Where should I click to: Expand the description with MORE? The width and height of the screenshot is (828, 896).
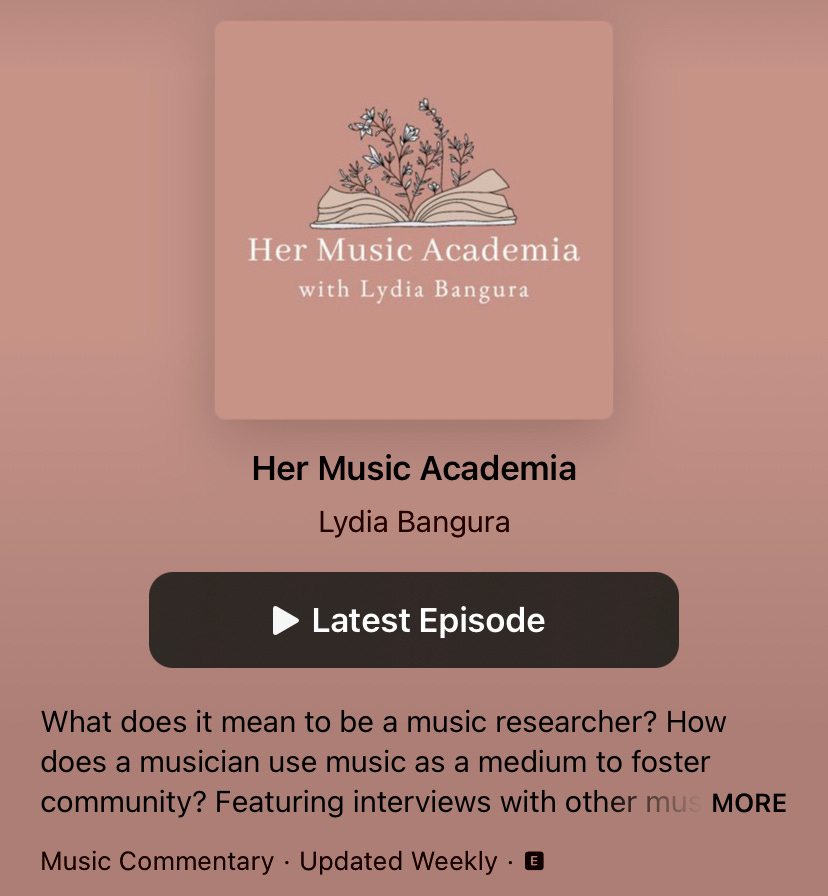pyautogui.click(x=749, y=803)
